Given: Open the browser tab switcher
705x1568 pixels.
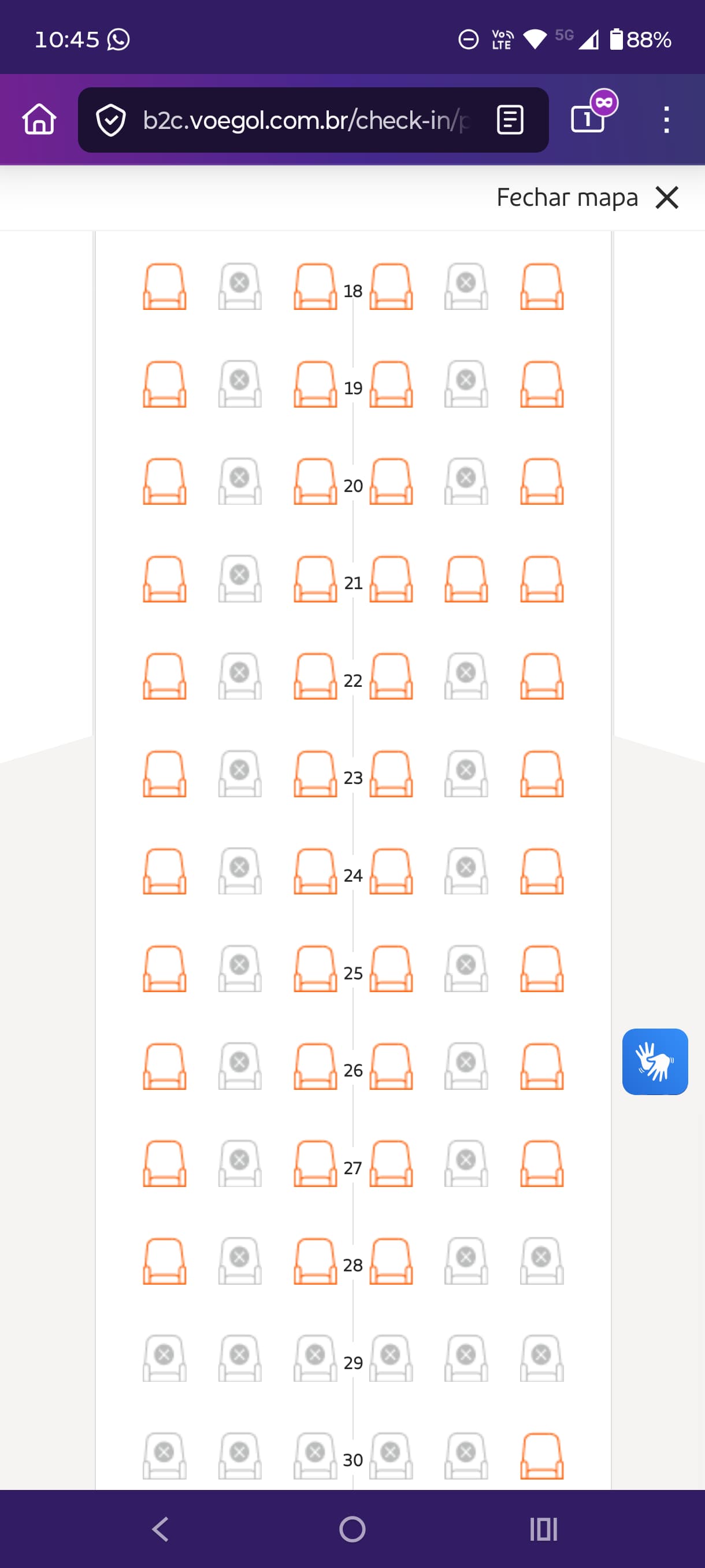Looking at the screenshot, I should point(588,119).
